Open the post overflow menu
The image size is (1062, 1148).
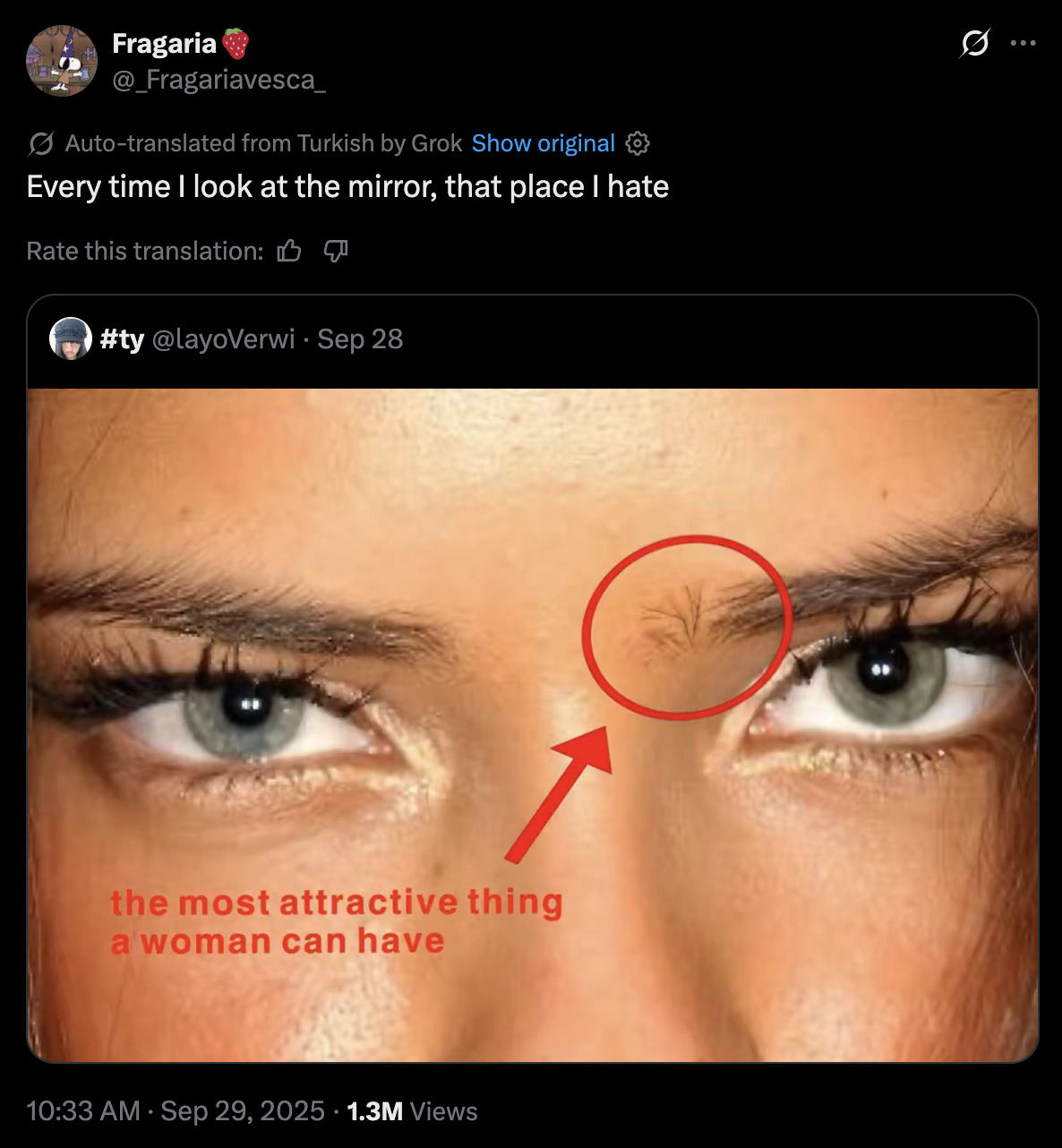click(1023, 43)
